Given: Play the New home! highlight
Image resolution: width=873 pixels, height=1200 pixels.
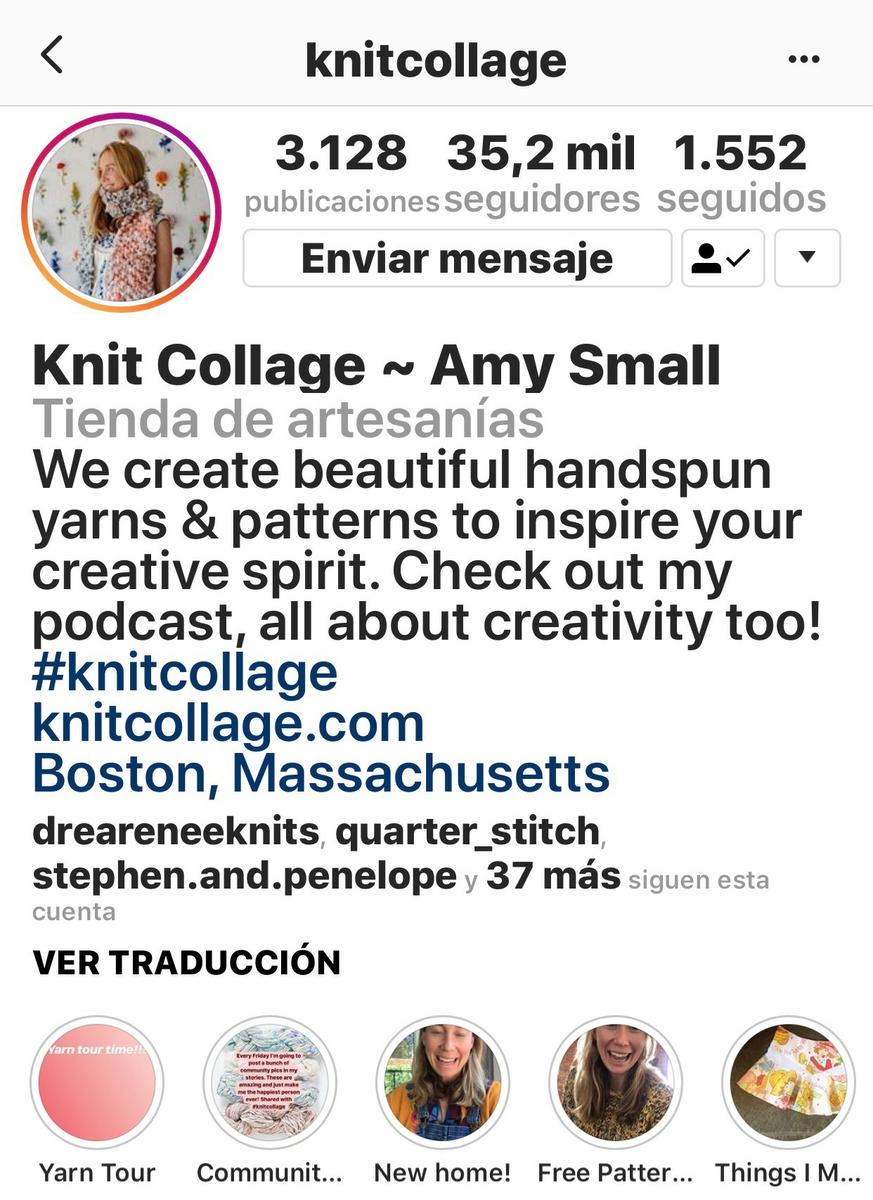Looking at the screenshot, I should [442, 1084].
